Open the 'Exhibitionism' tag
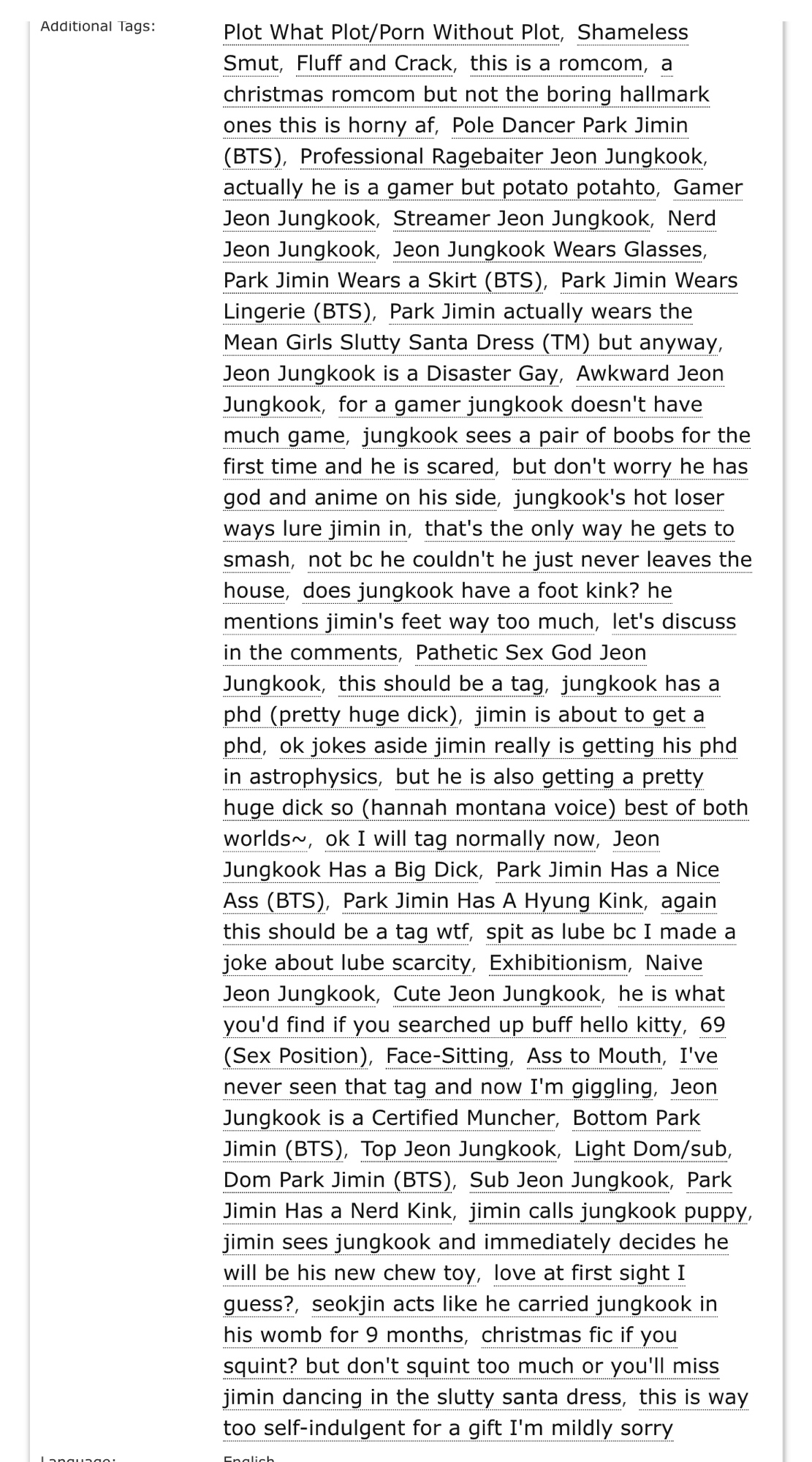This screenshot has width=812, height=1462. click(558, 963)
